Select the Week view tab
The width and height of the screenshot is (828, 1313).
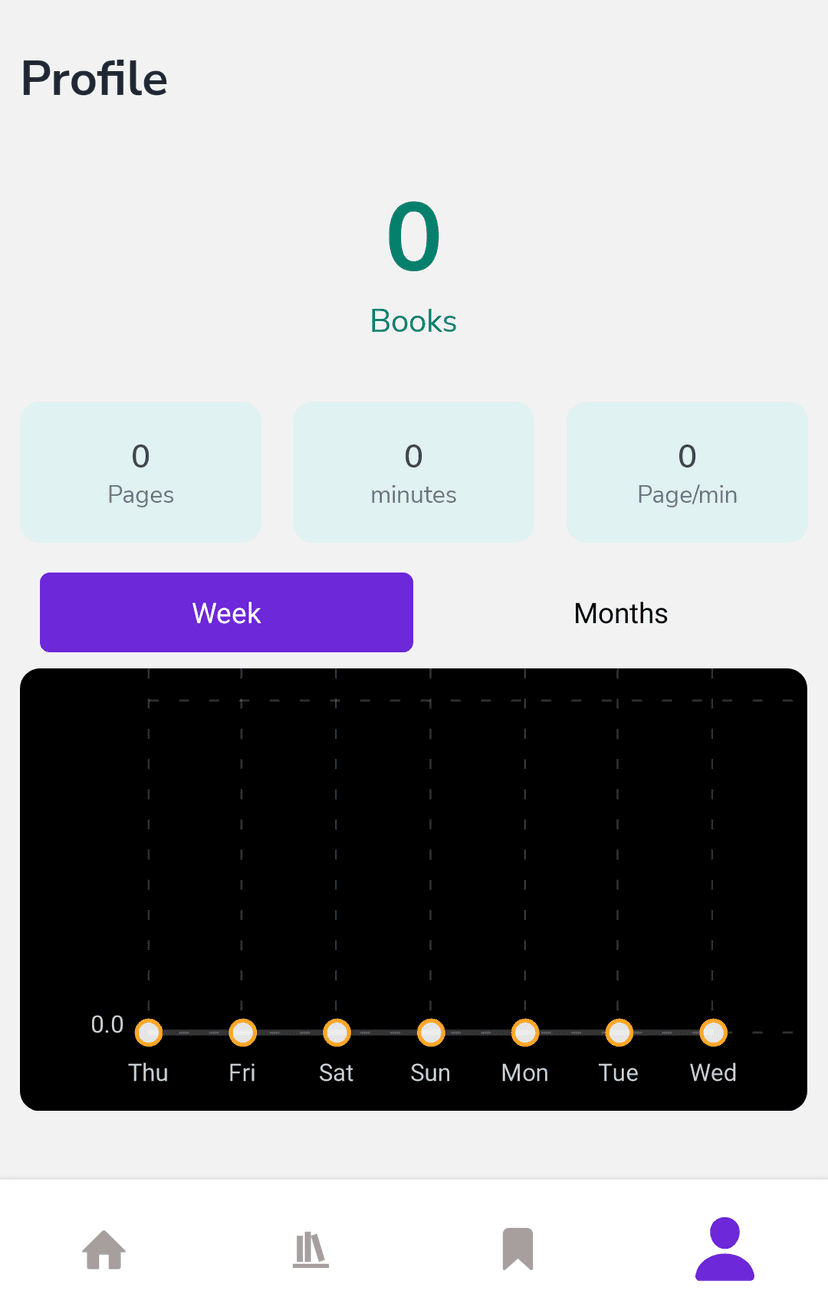click(x=226, y=612)
